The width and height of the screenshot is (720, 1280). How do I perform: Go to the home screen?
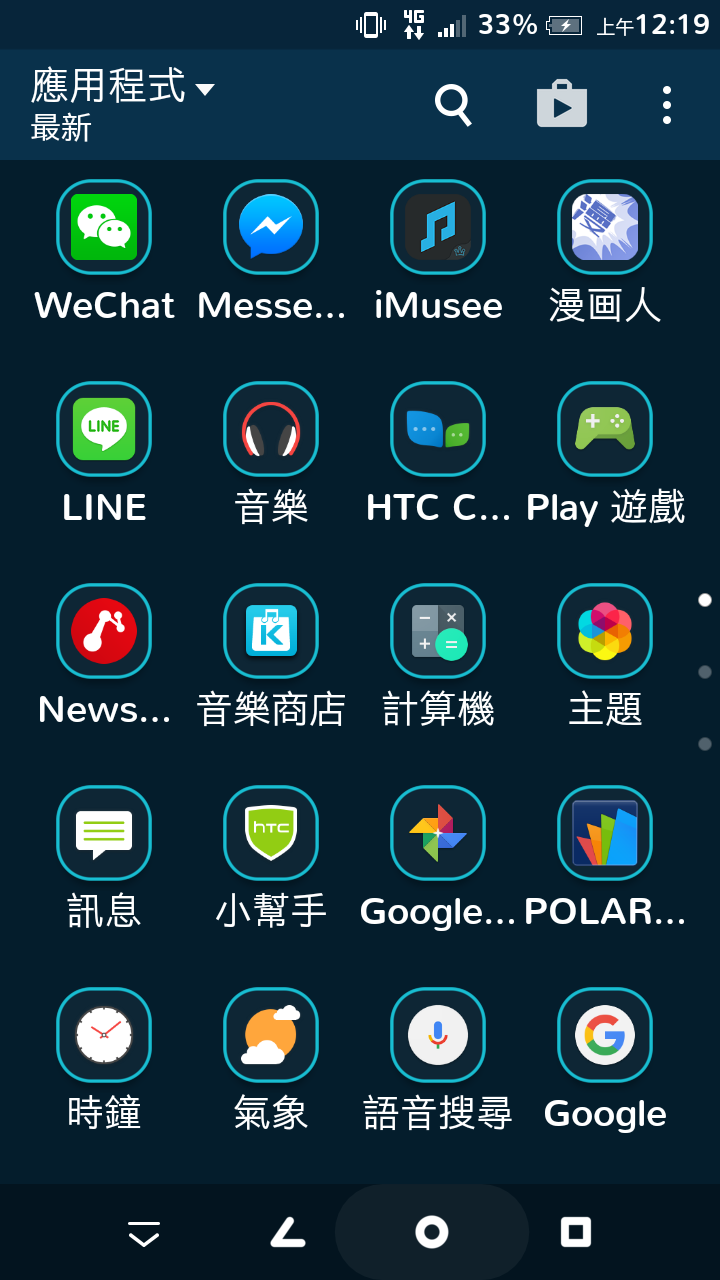pos(432,1232)
